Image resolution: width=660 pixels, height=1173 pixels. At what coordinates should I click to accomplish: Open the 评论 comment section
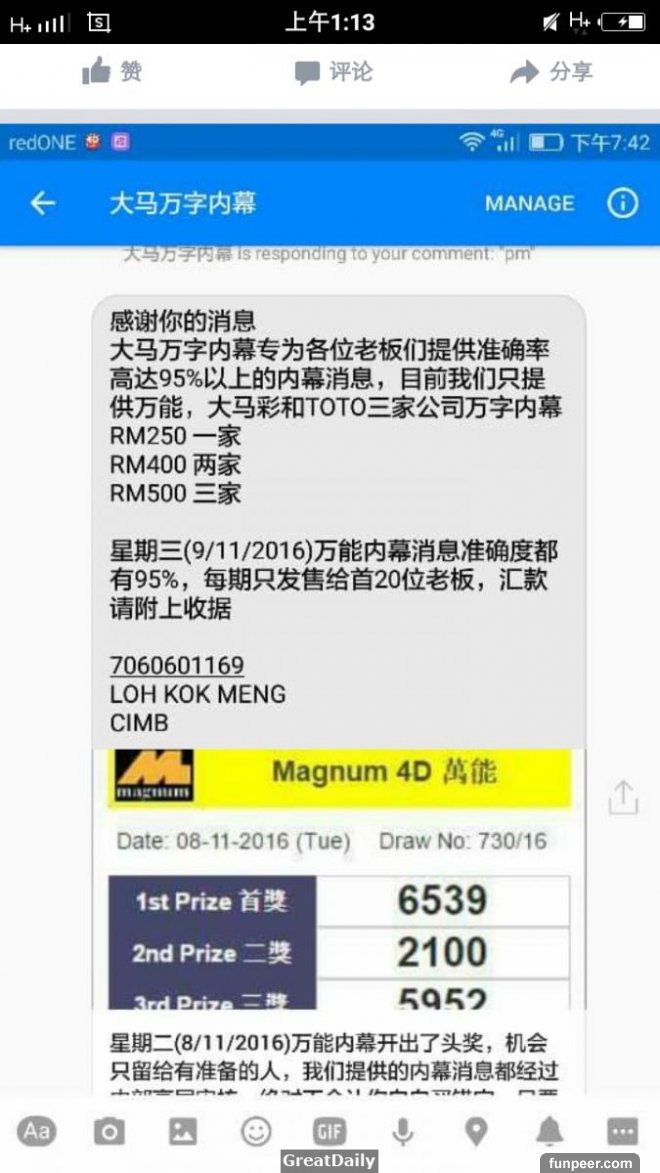coord(333,72)
